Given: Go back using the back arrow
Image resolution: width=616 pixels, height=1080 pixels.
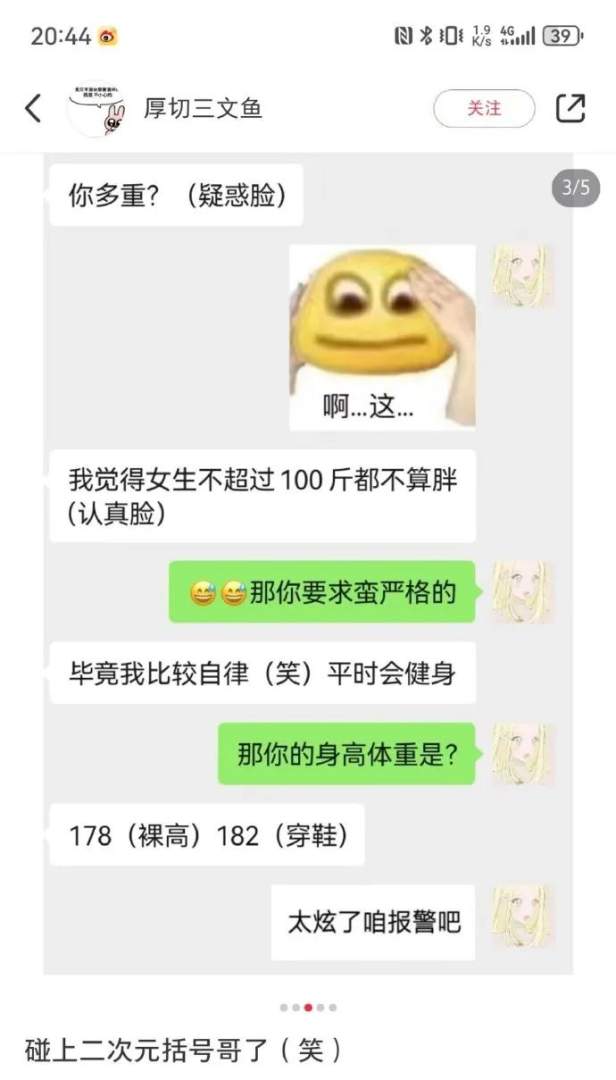Looking at the screenshot, I should pos(33,108).
